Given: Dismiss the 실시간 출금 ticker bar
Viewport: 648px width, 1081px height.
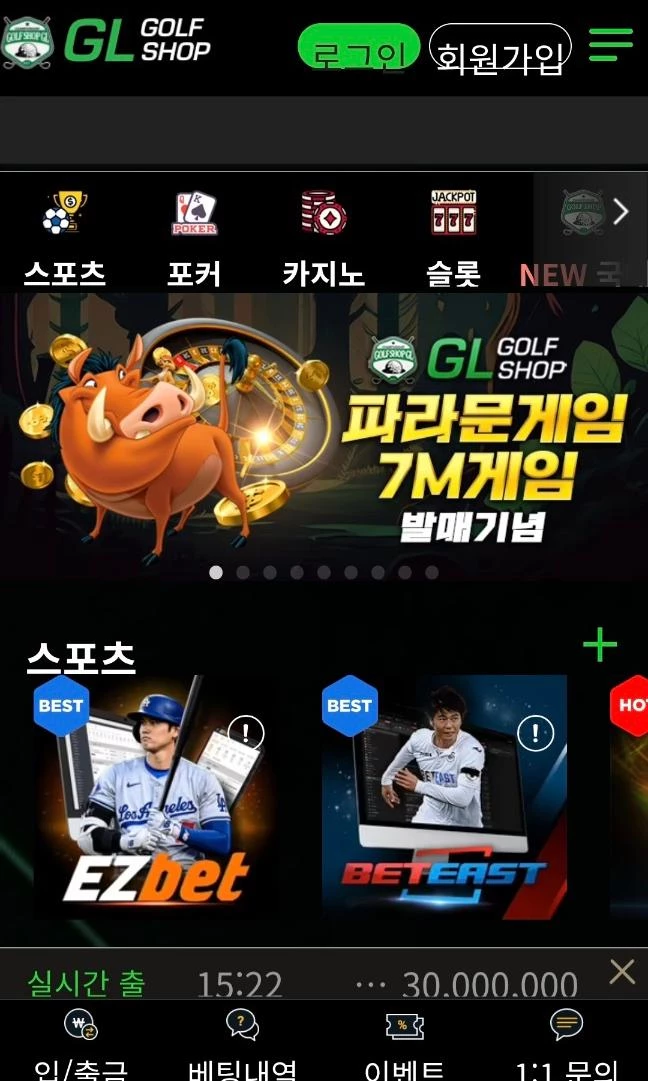Looking at the screenshot, I should tap(622, 971).
